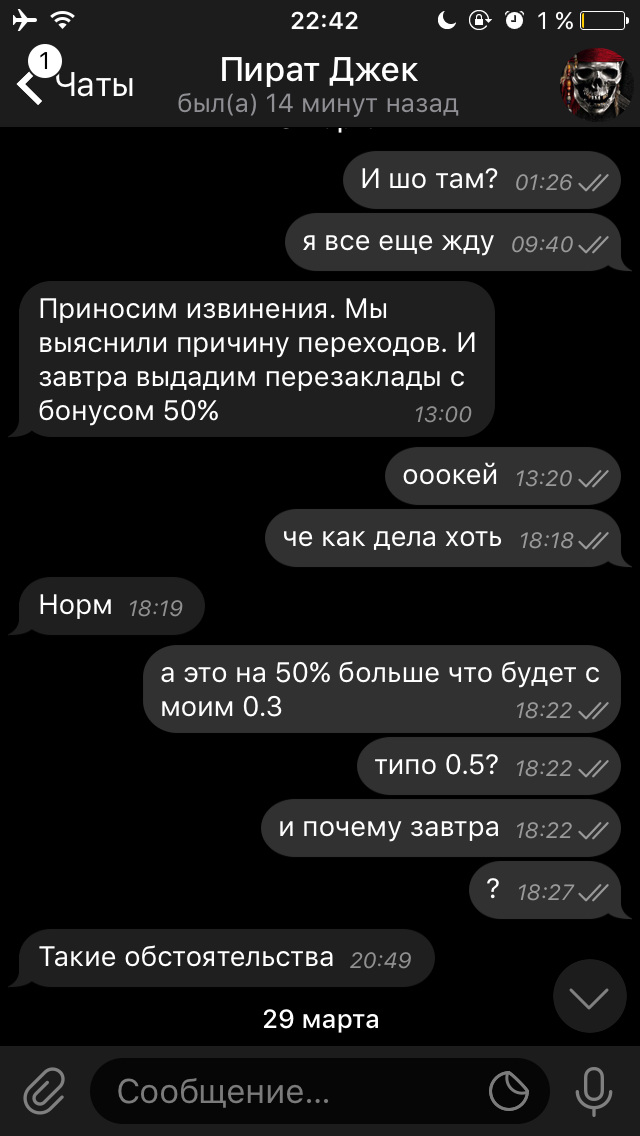Image resolution: width=640 pixels, height=1136 pixels.
Task: Jump to latest messages with down arrow
Action: pos(590,996)
